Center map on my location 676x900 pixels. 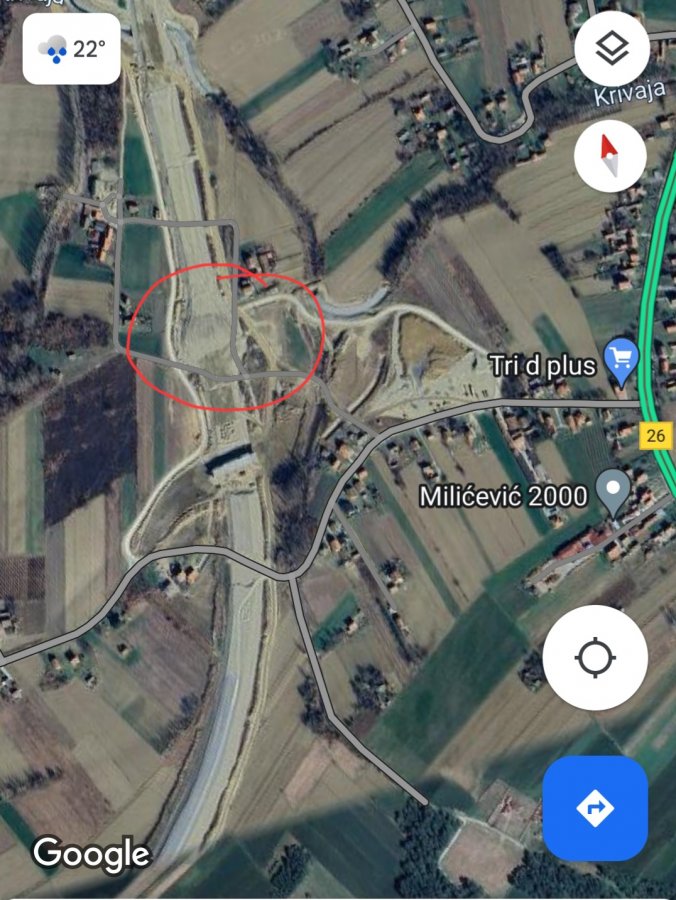(x=595, y=658)
